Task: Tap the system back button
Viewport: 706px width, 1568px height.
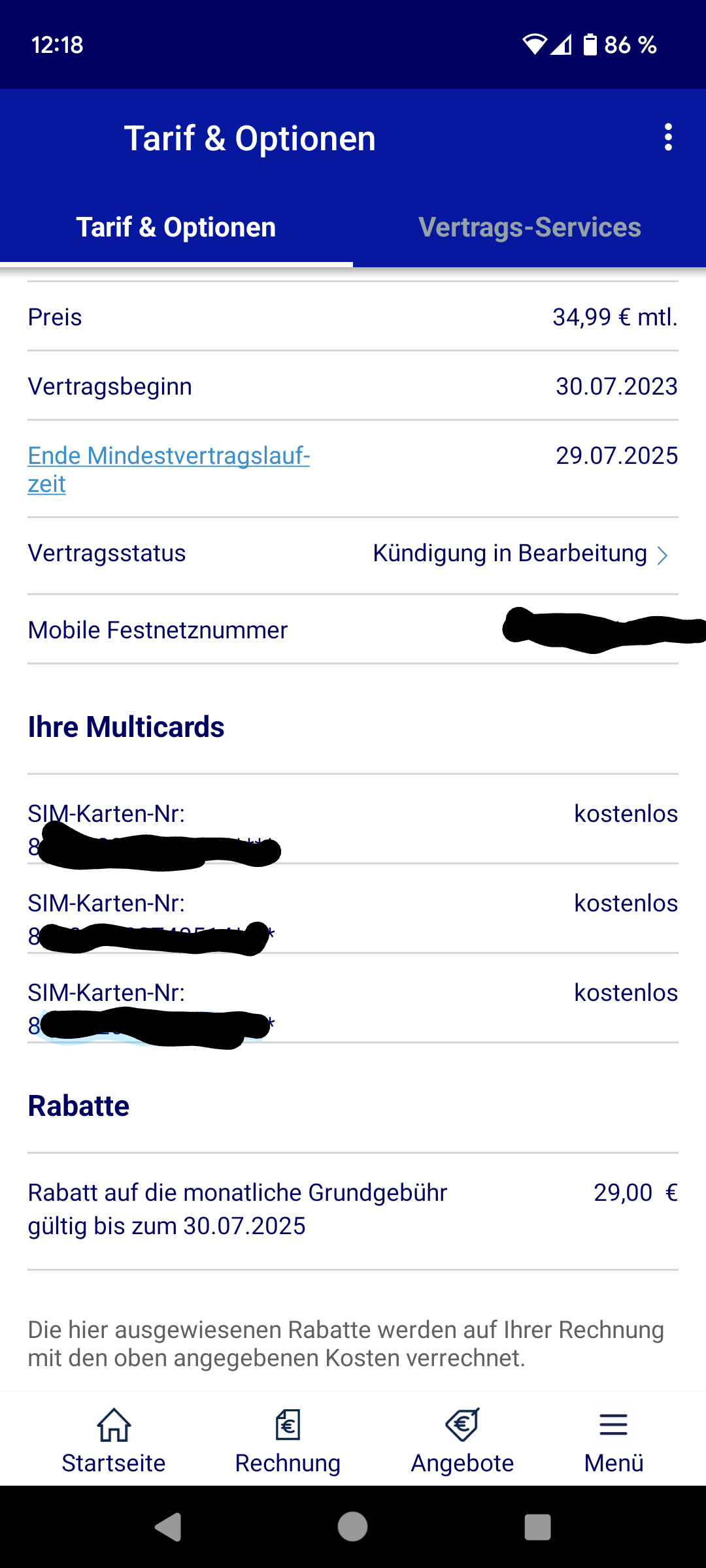Action: point(169,1527)
